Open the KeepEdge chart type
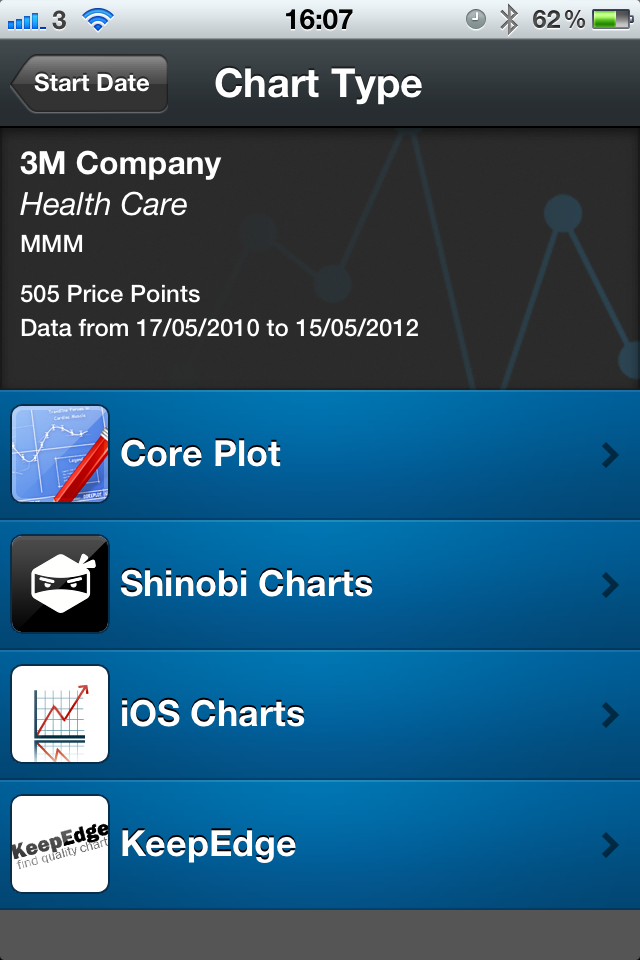 320,845
